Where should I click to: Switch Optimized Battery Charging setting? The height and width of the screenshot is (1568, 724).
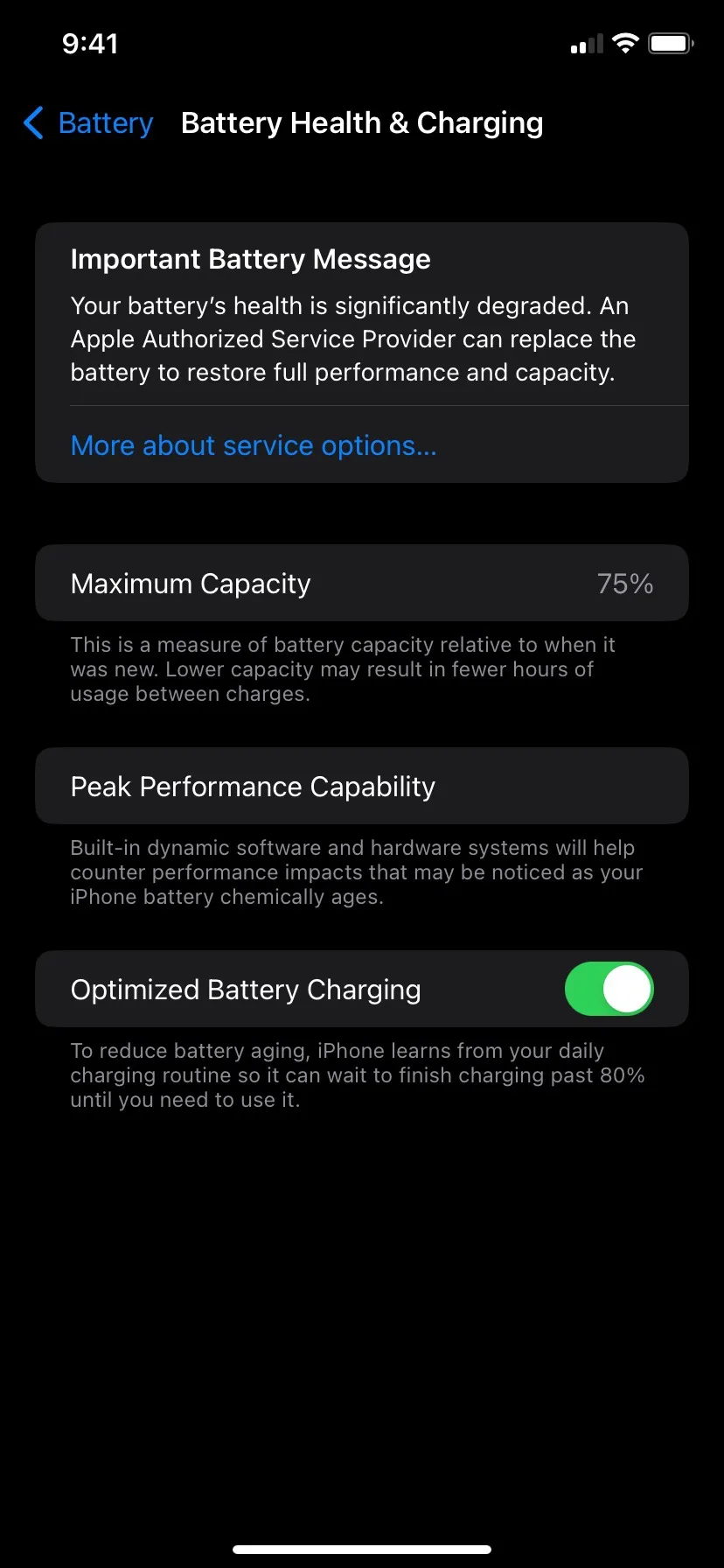[609, 989]
